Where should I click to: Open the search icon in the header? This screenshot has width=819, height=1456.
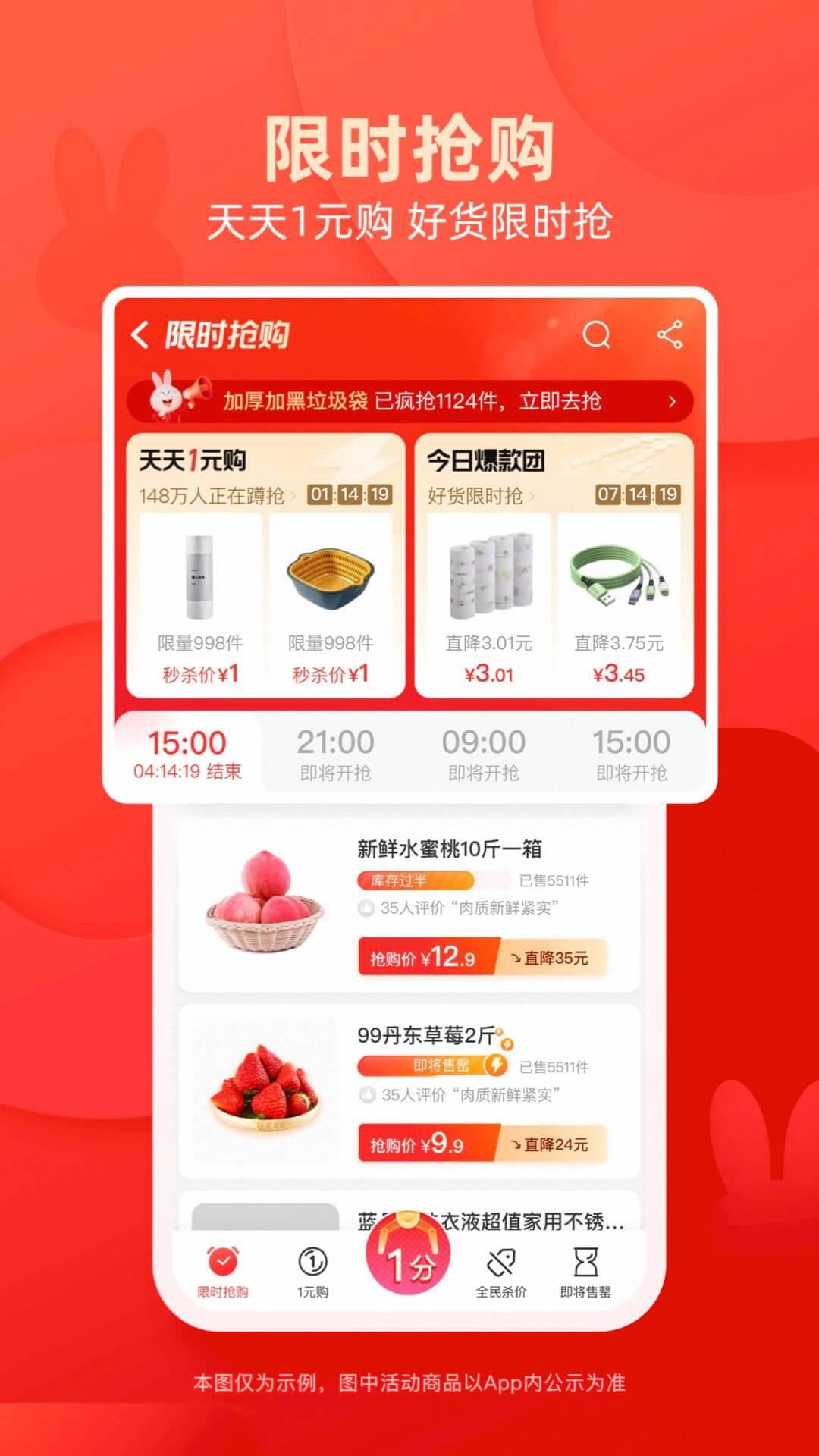[597, 334]
